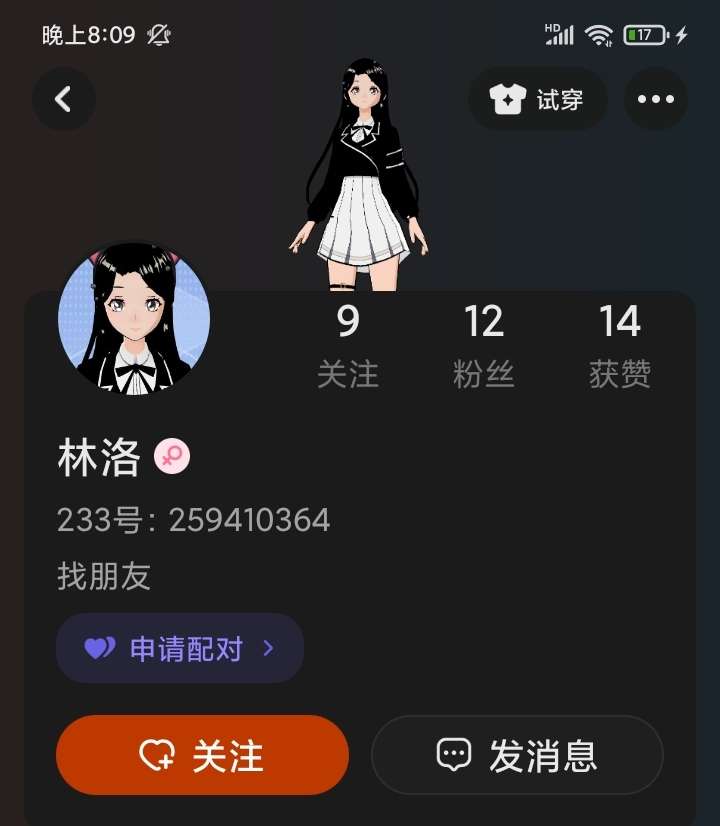The width and height of the screenshot is (720, 826).
Task: Open the three-dot overflow menu
Action: tap(656, 99)
